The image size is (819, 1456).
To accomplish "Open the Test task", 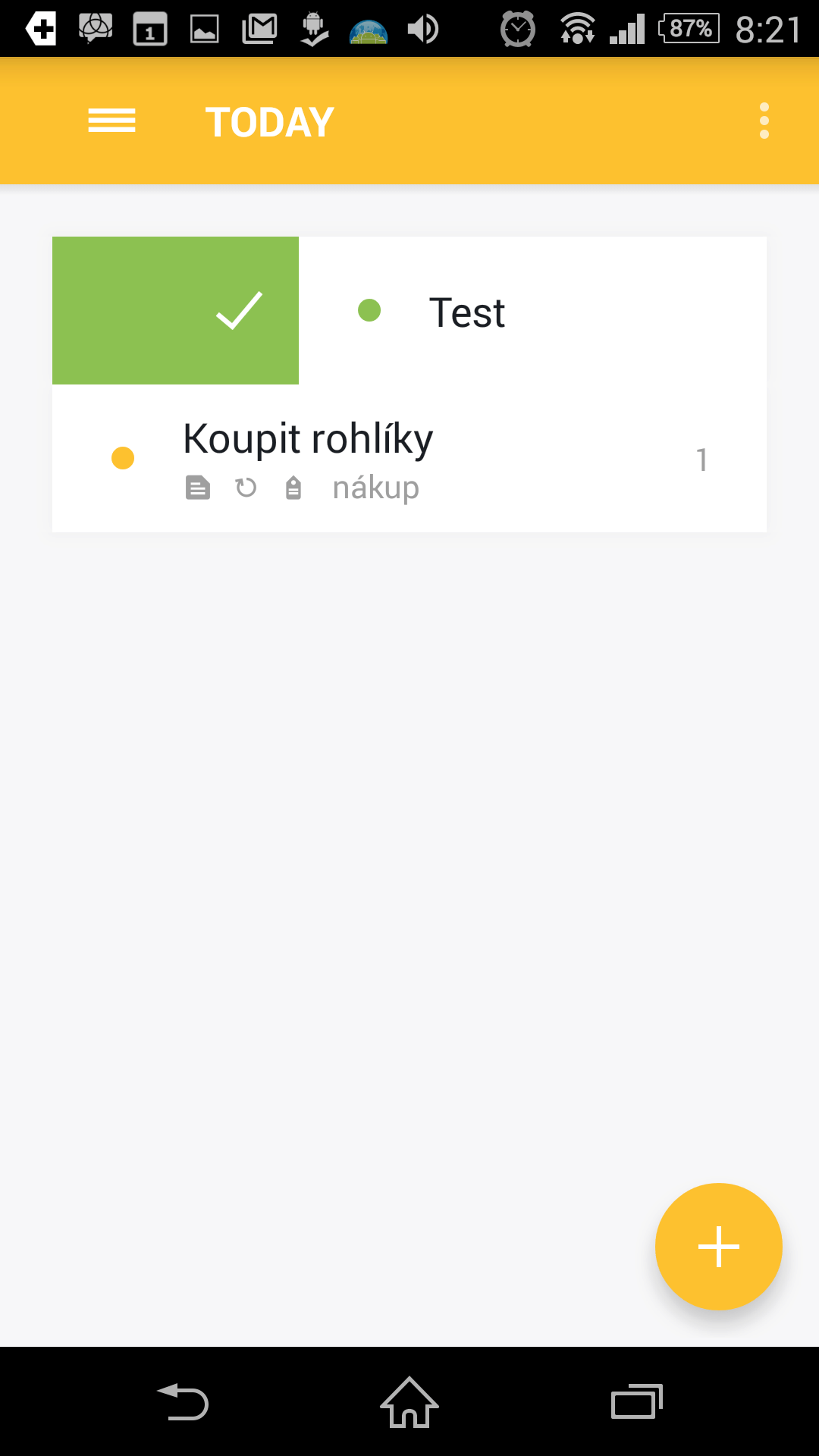I will [x=532, y=311].
